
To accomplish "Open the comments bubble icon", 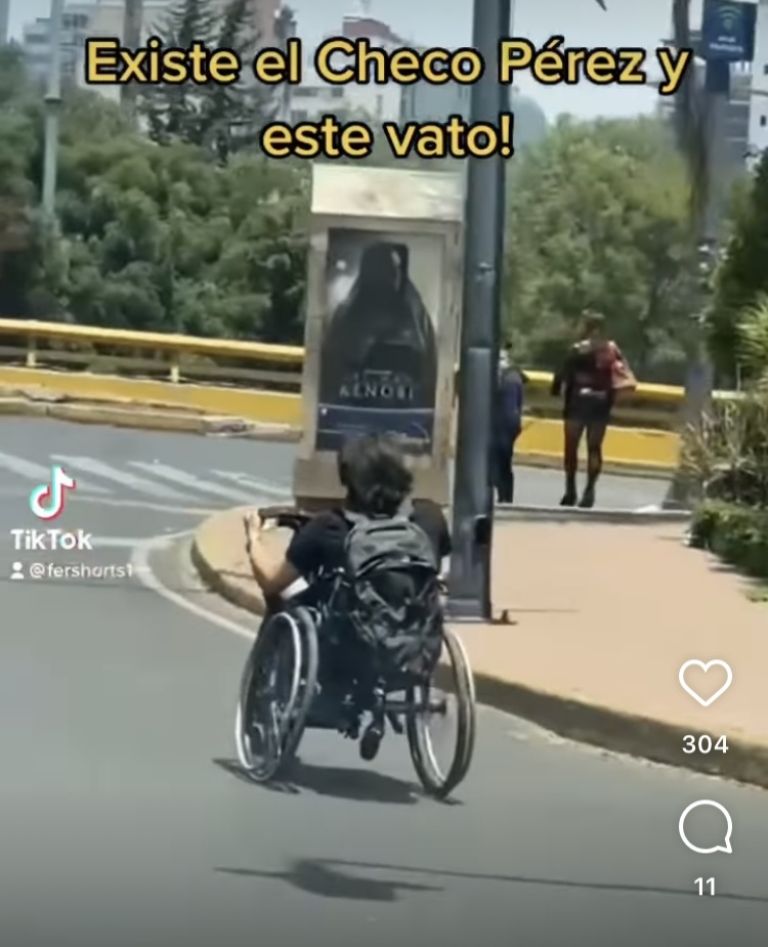I will click(705, 827).
